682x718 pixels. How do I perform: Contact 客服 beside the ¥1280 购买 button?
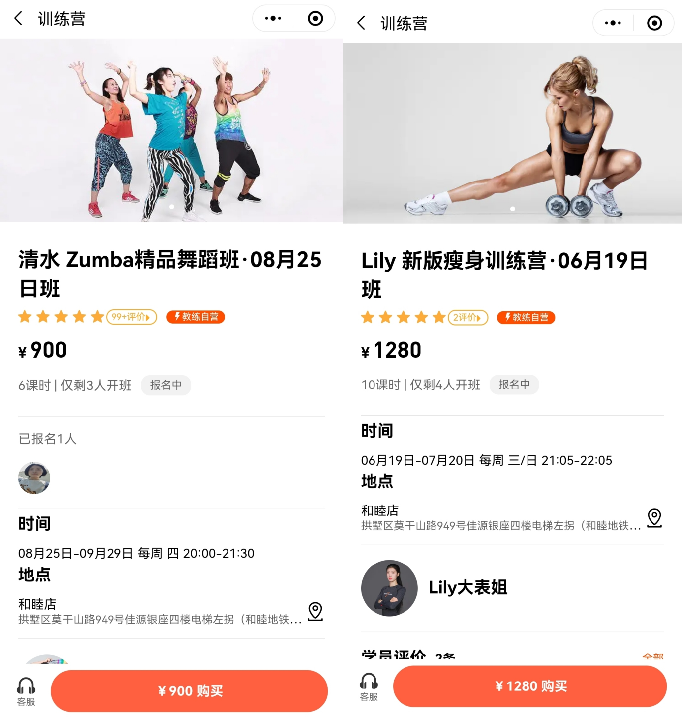coord(369,686)
